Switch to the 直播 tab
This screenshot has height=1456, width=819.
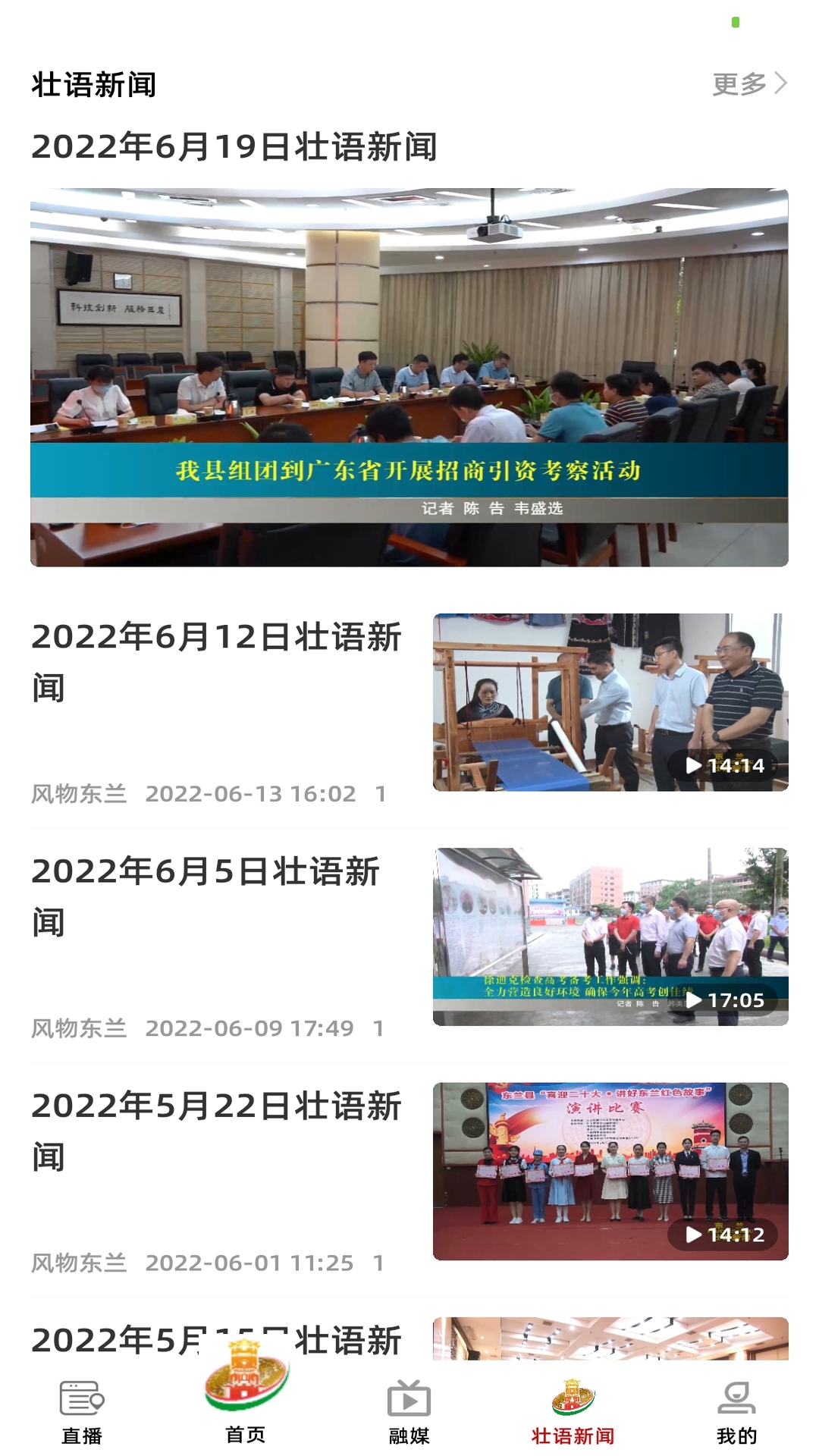(x=82, y=1412)
